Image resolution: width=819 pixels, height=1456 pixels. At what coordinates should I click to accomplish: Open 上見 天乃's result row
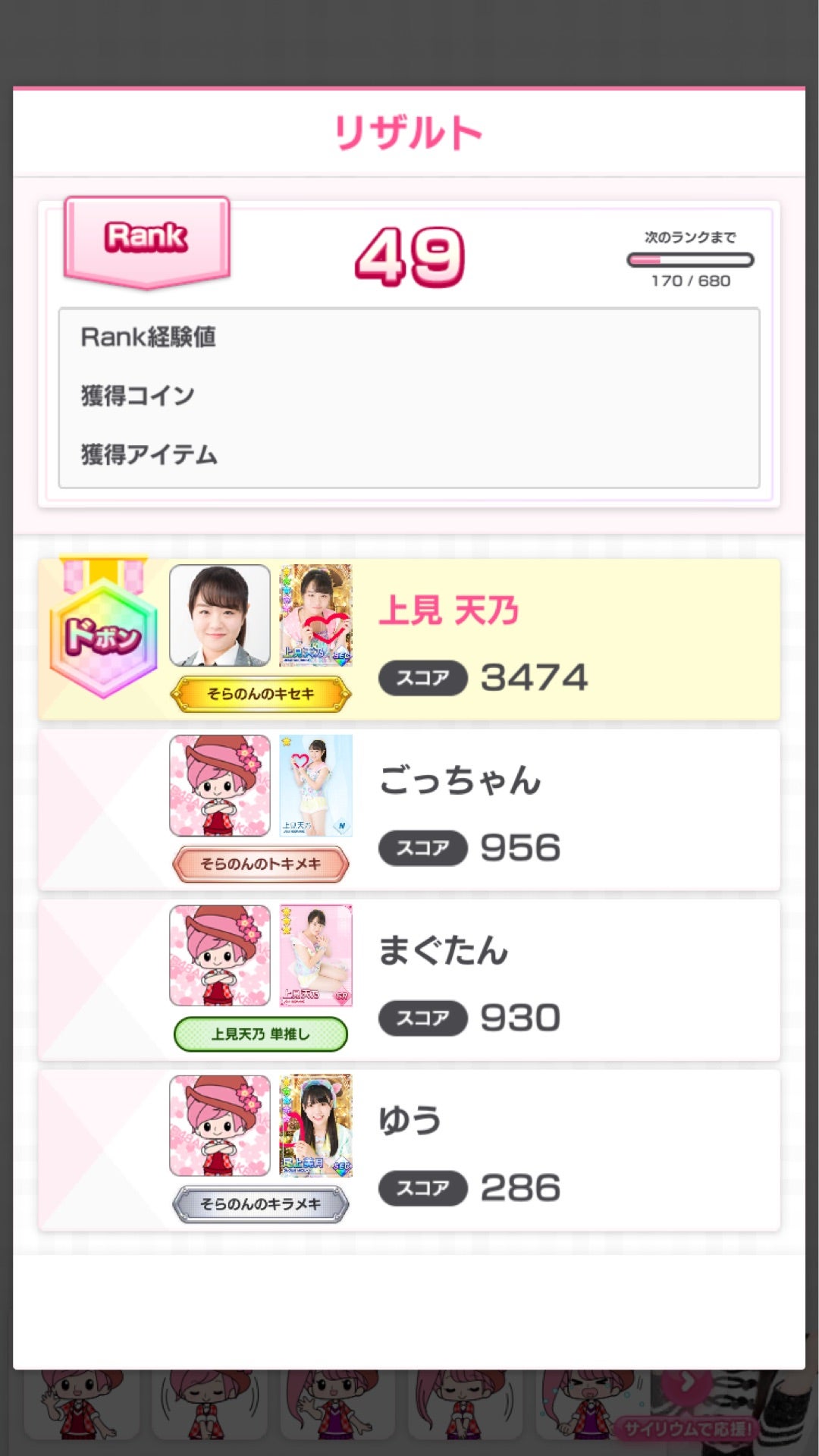409,639
